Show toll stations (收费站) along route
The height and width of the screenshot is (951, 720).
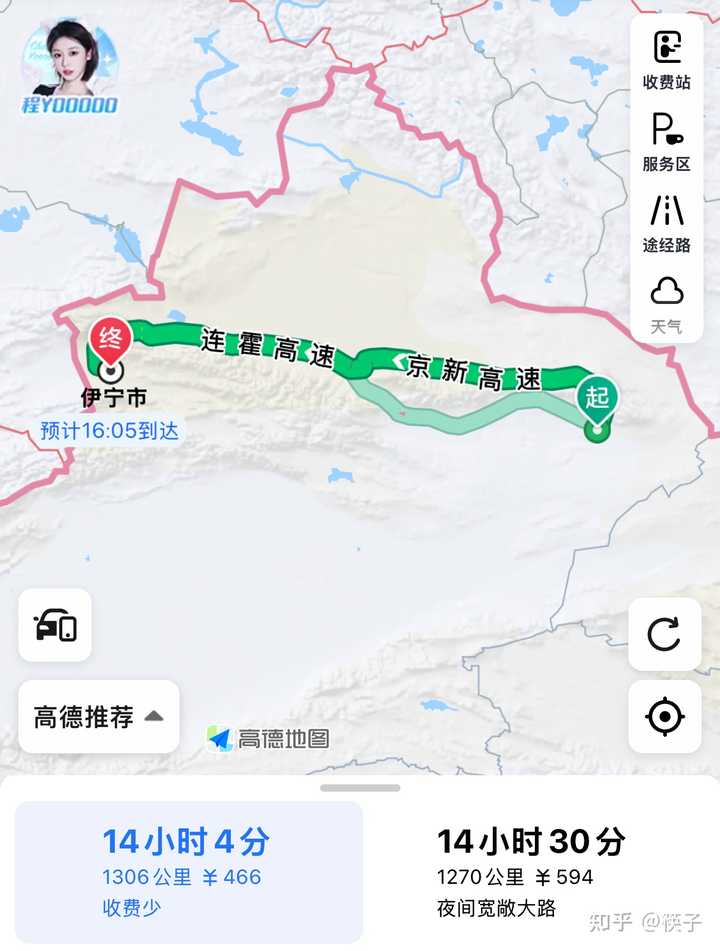tap(666, 60)
